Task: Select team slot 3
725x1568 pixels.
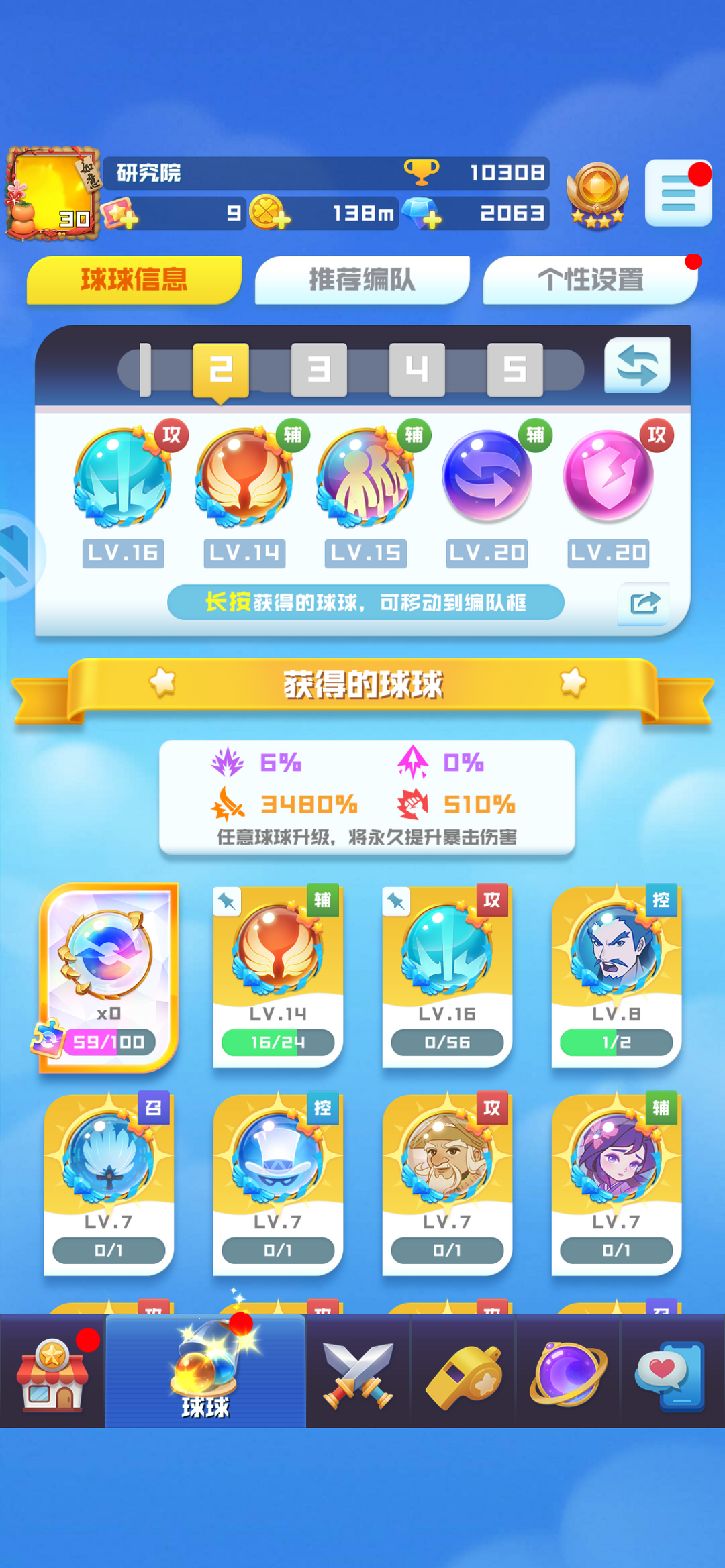Action: click(x=319, y=370)
